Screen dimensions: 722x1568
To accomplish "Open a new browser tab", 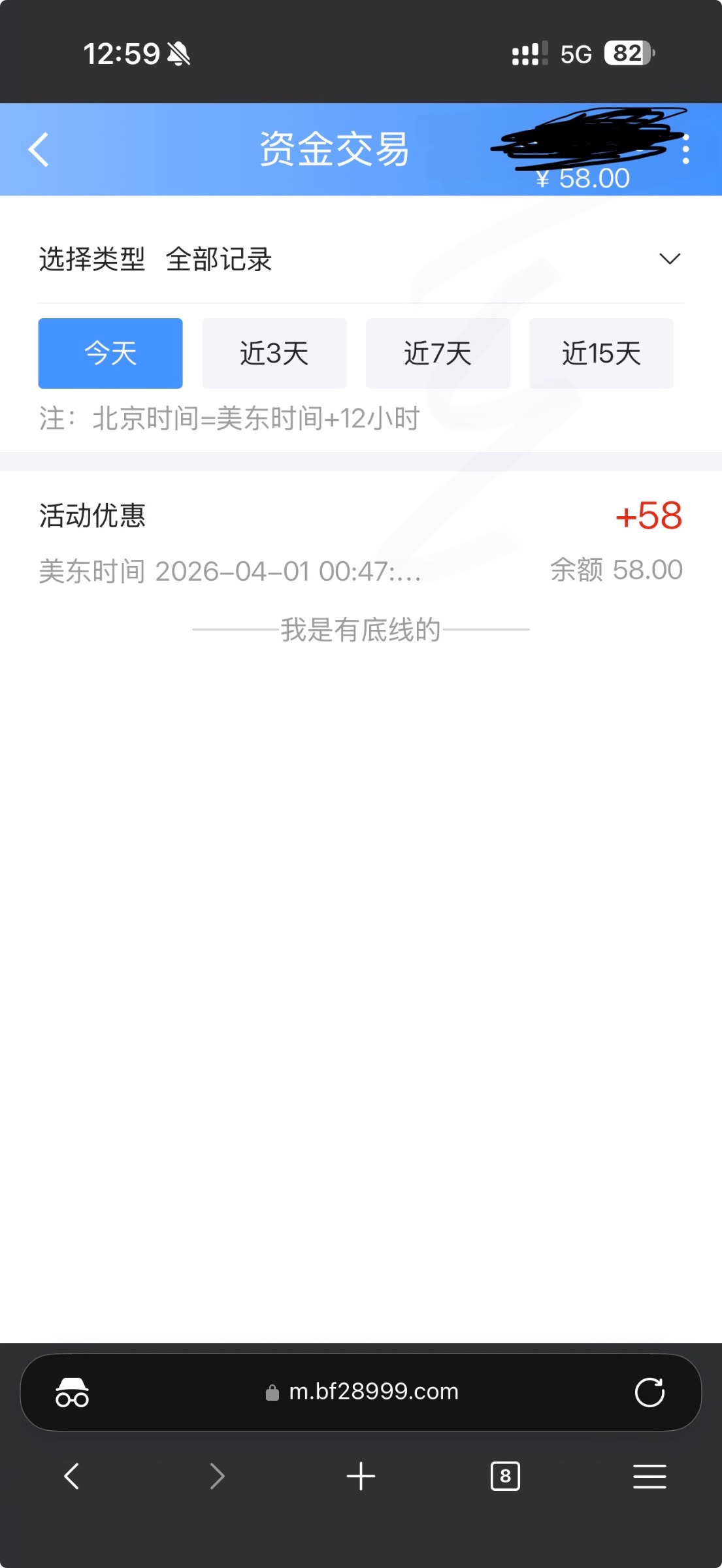I will click(x=361, y=1476).
